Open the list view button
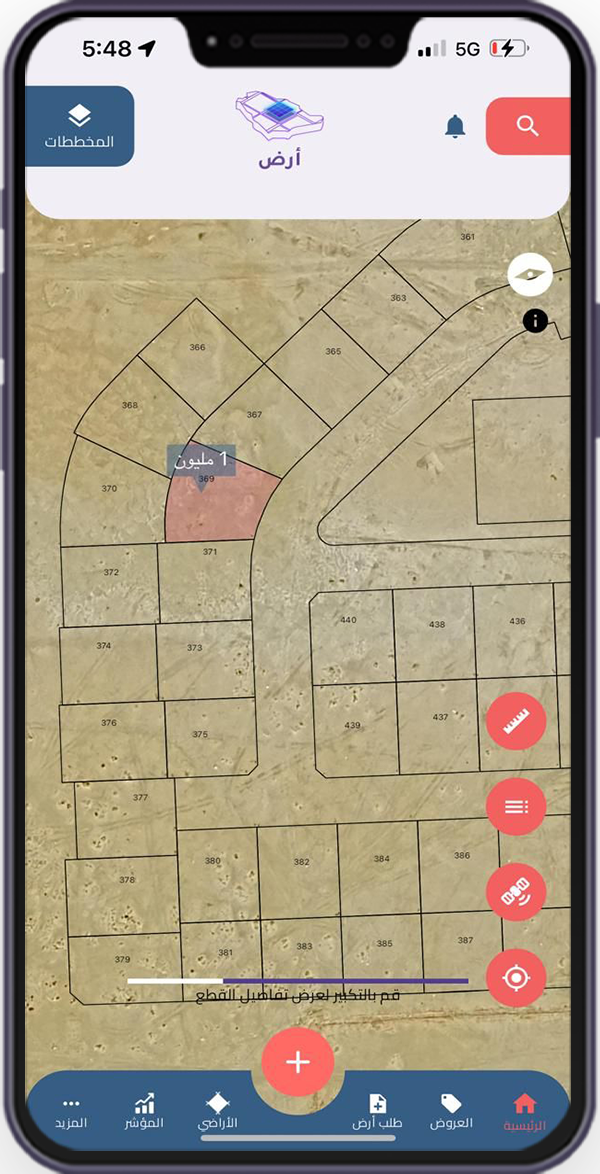The image size is (600, 1174). point(516,806)
